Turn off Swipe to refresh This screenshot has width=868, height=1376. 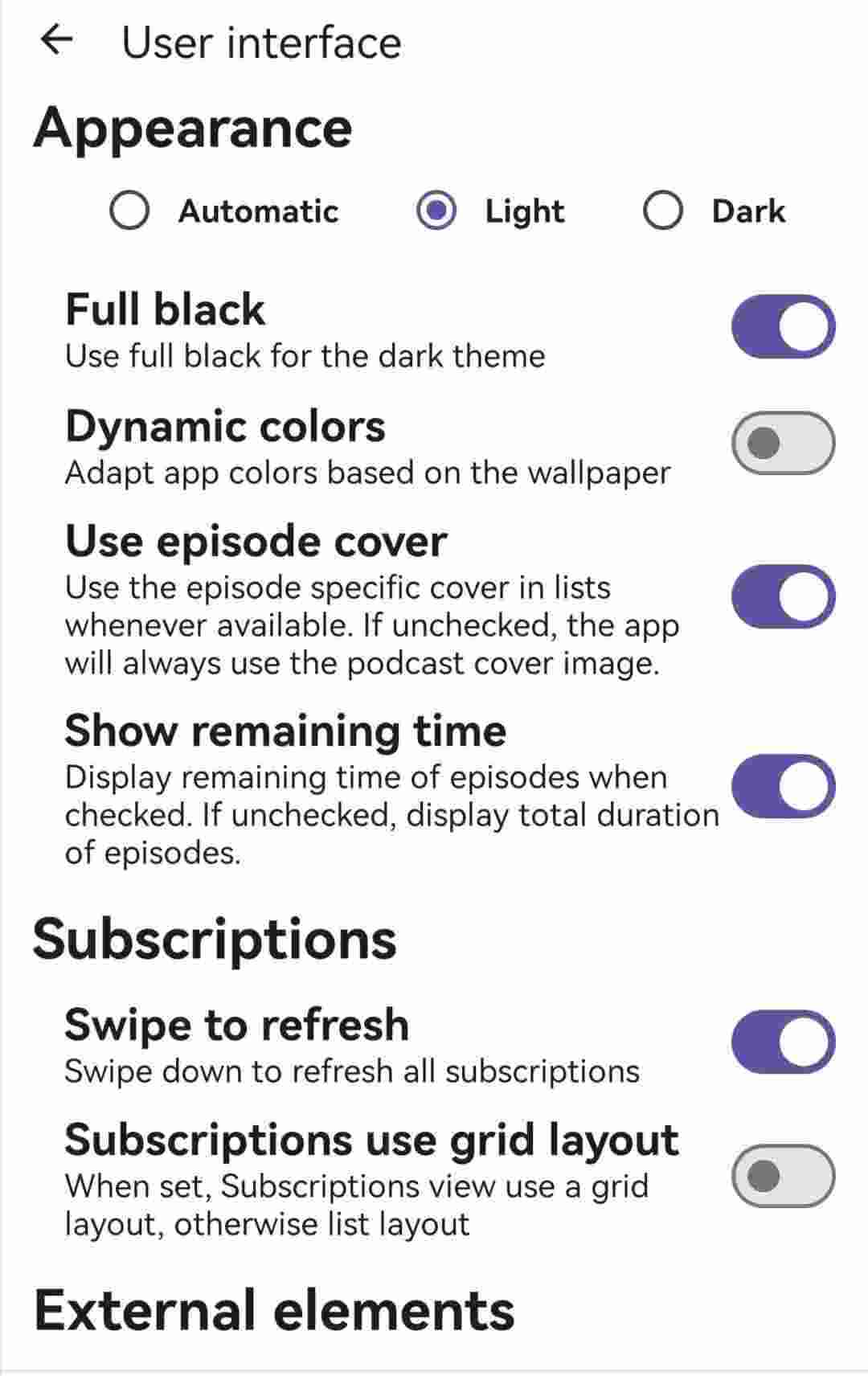(782, 1042)
